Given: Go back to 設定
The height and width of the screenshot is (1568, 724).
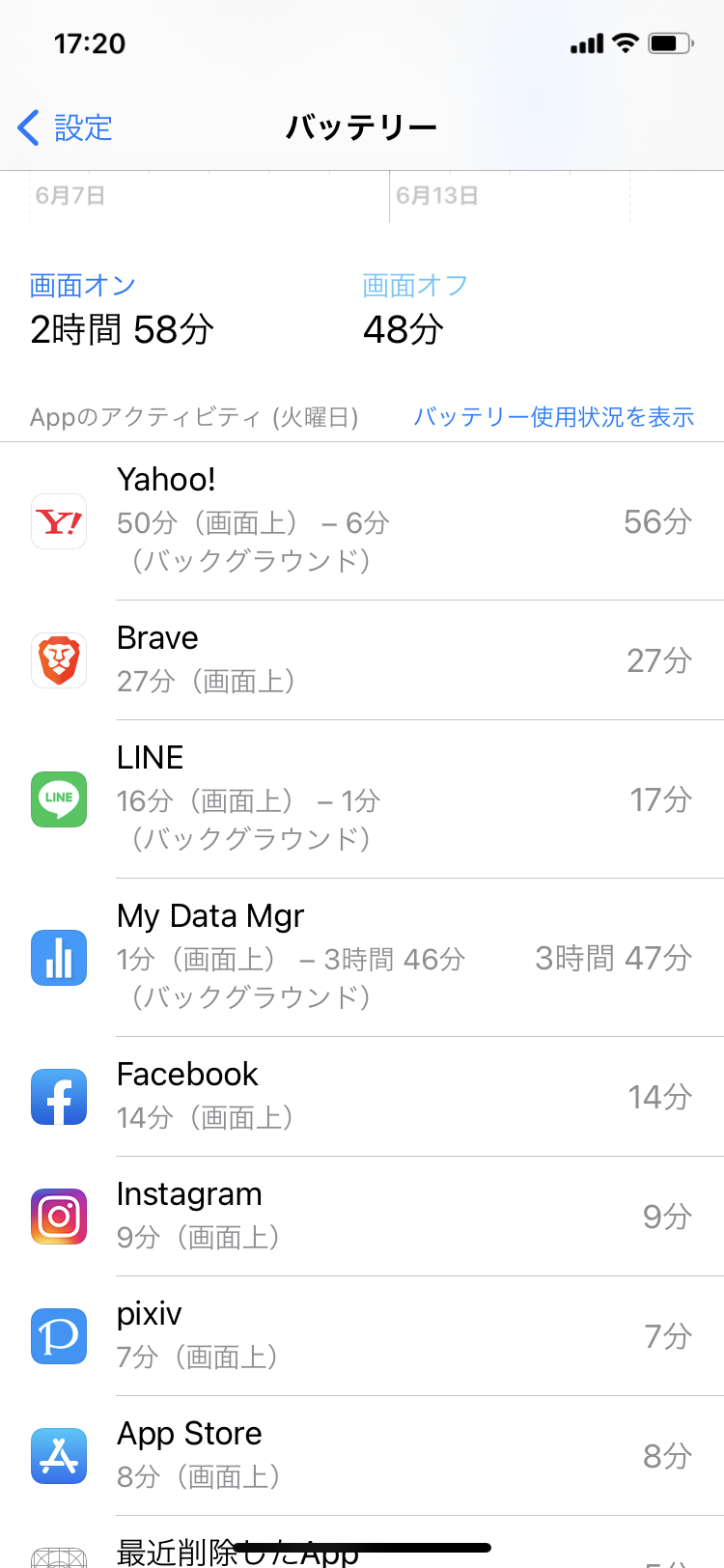Looking at the screenshot, I should pyautogui.click(x=66, y=127).
